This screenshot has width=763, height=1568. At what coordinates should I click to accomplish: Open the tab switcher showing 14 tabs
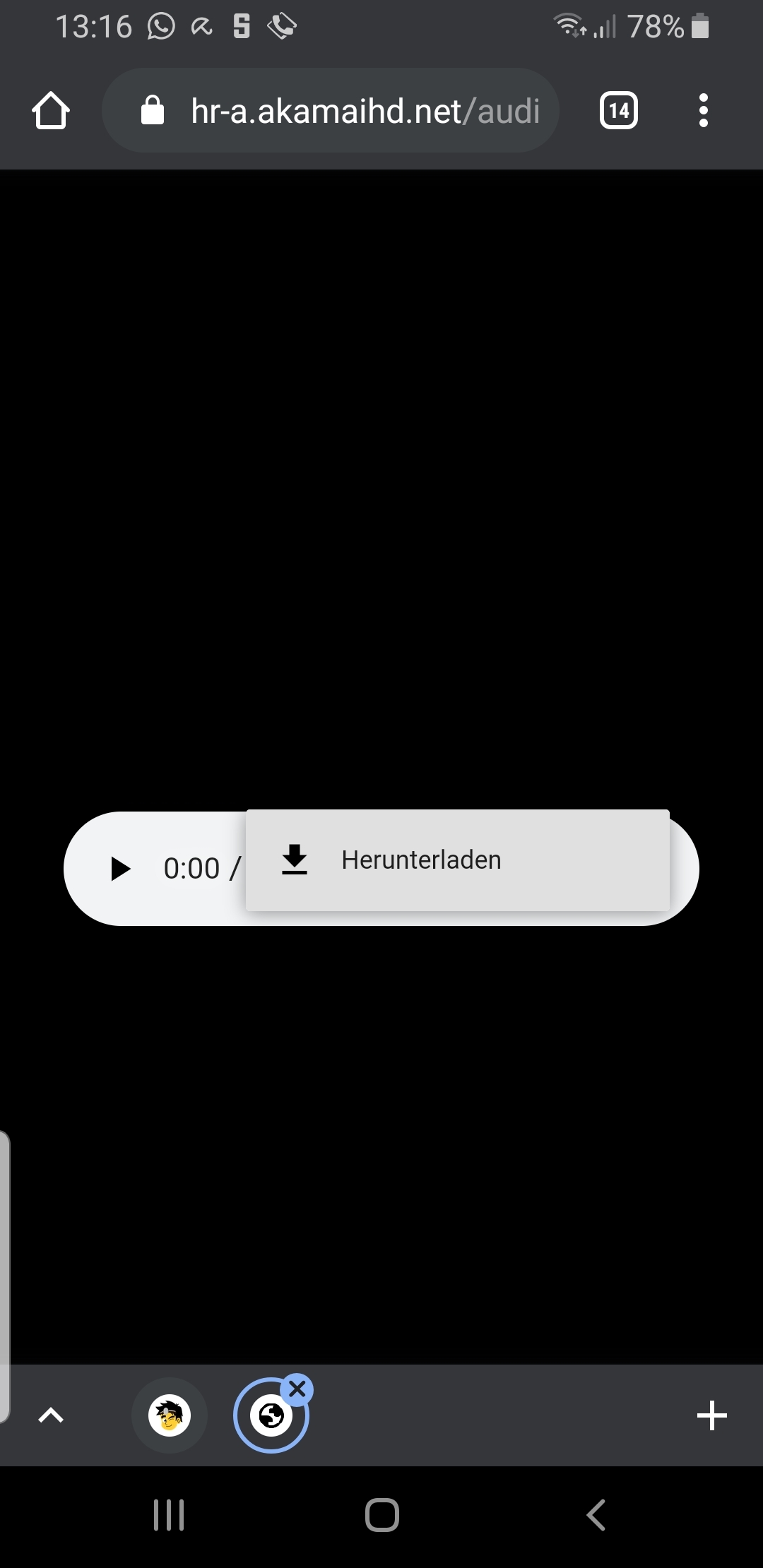point(619,111)
